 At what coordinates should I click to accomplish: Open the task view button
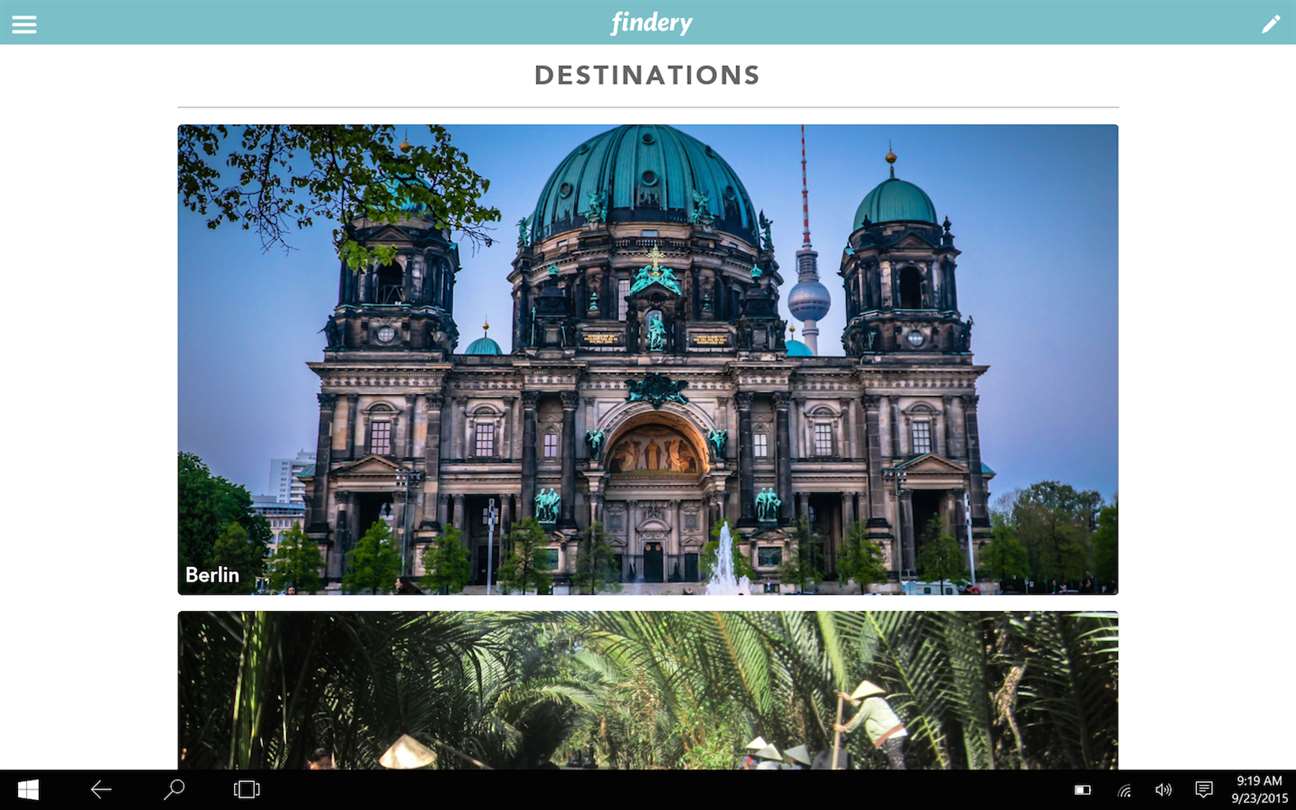click(x=246, y=790)
